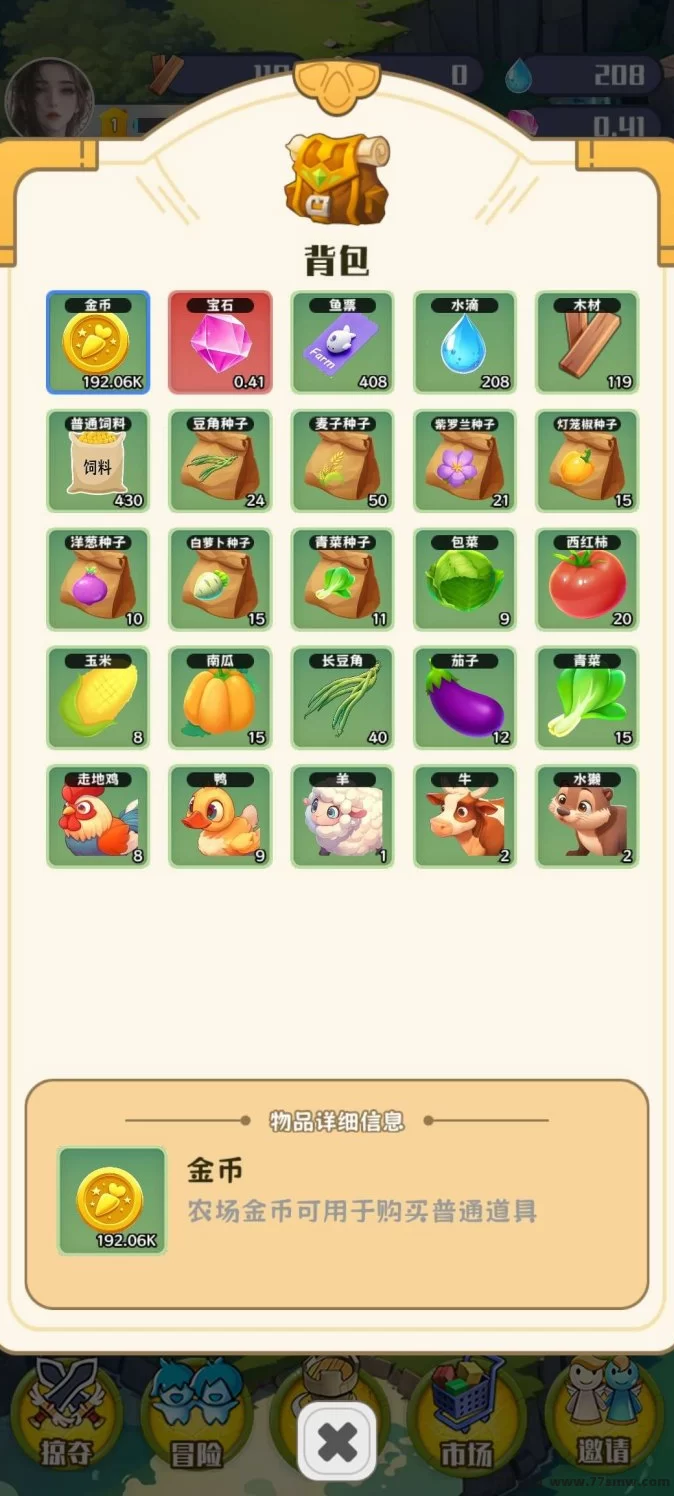The width and height of the screenshot is (674, 1496).
Task: Select the 羊 sheep item
Action: pyautogui.click(x=342, y=816)
